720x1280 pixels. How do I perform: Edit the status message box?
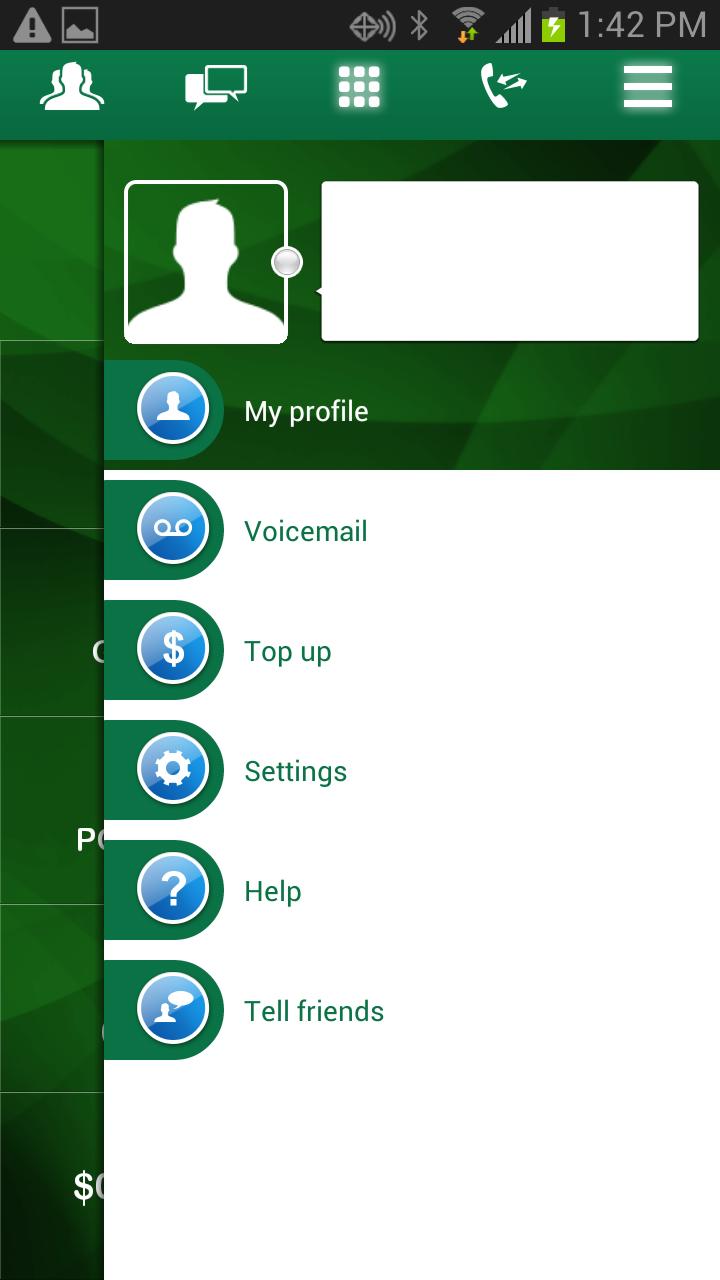[509, 261]
